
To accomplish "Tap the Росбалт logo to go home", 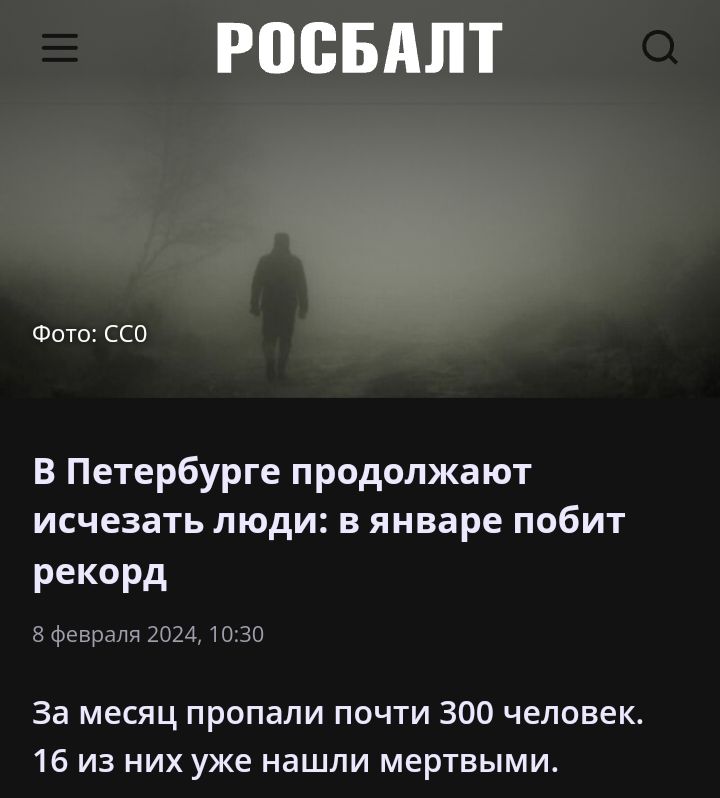I will (359, 48).
